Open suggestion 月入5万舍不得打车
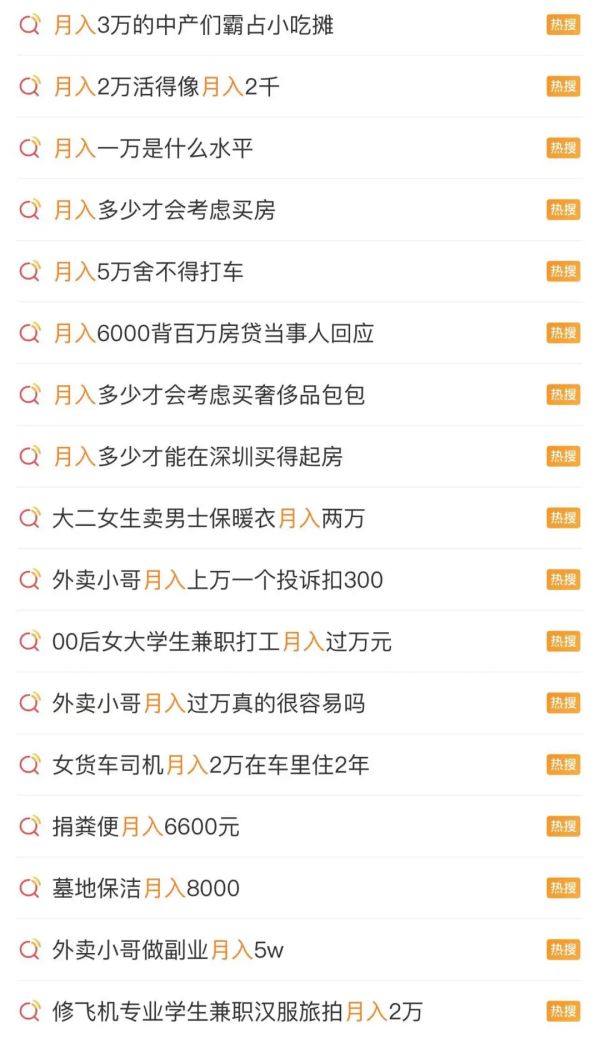600x1038 pixels. [148, 272]
